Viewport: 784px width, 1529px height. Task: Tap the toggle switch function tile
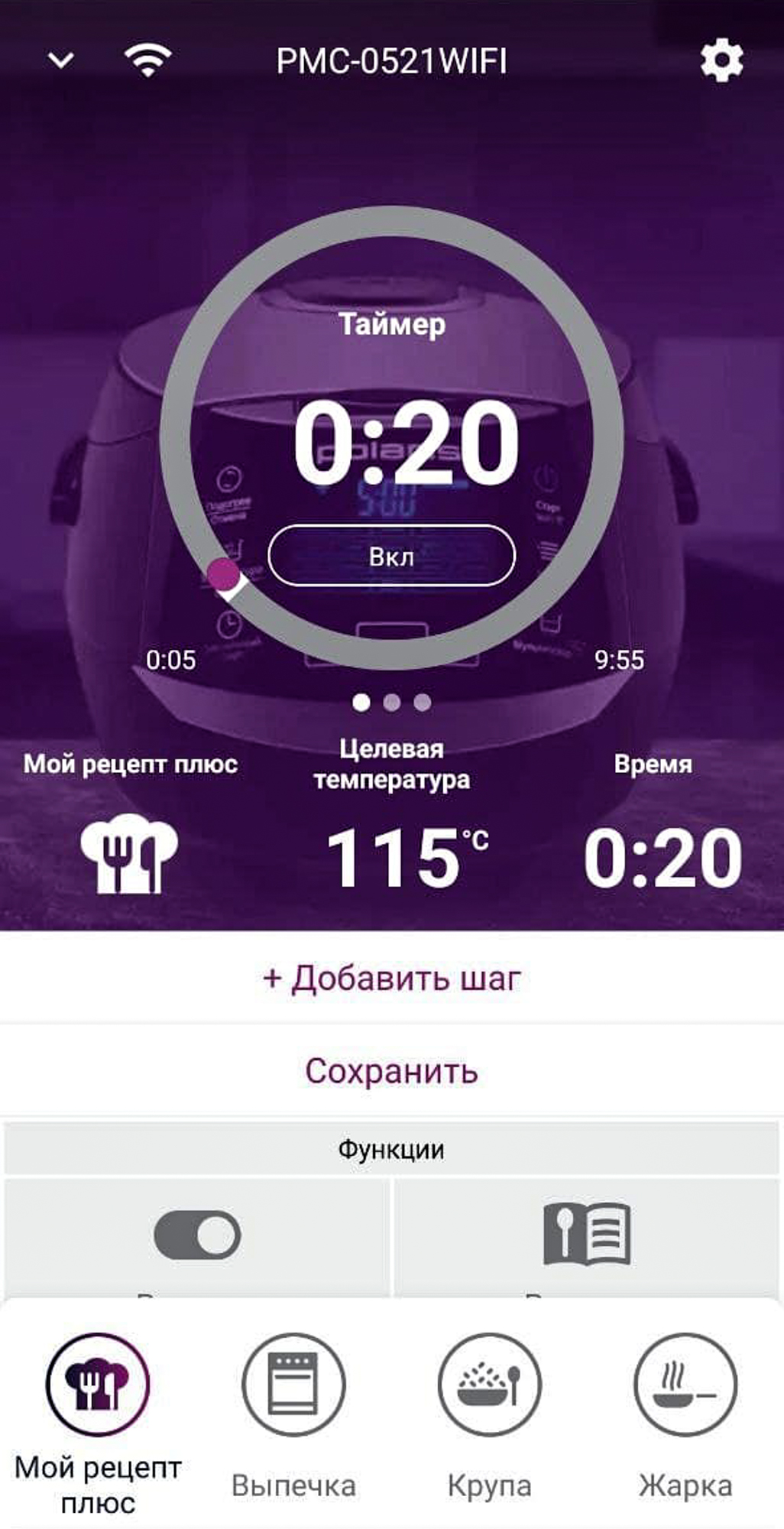click(197, 1235)
